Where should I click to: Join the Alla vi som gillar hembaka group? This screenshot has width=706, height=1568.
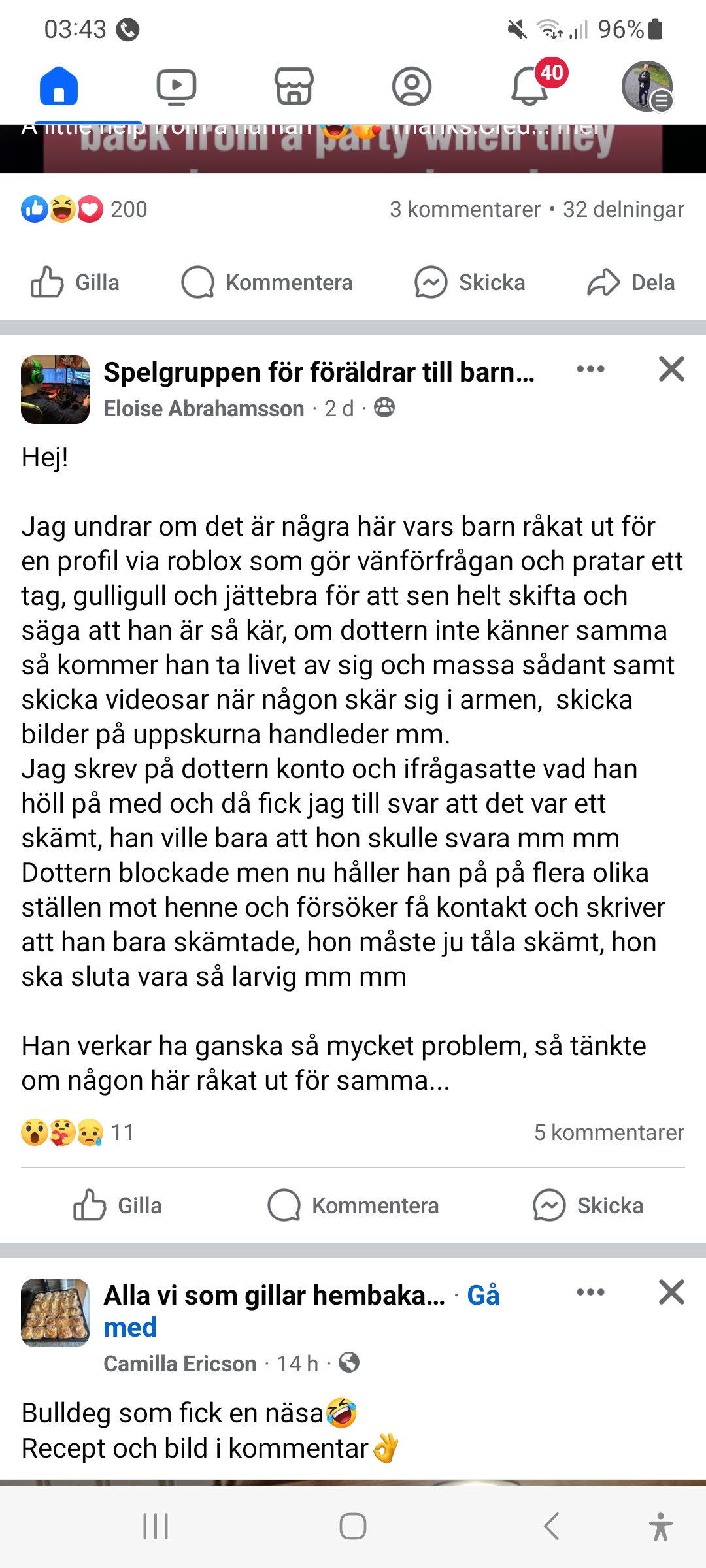(x=483, y=1295)
